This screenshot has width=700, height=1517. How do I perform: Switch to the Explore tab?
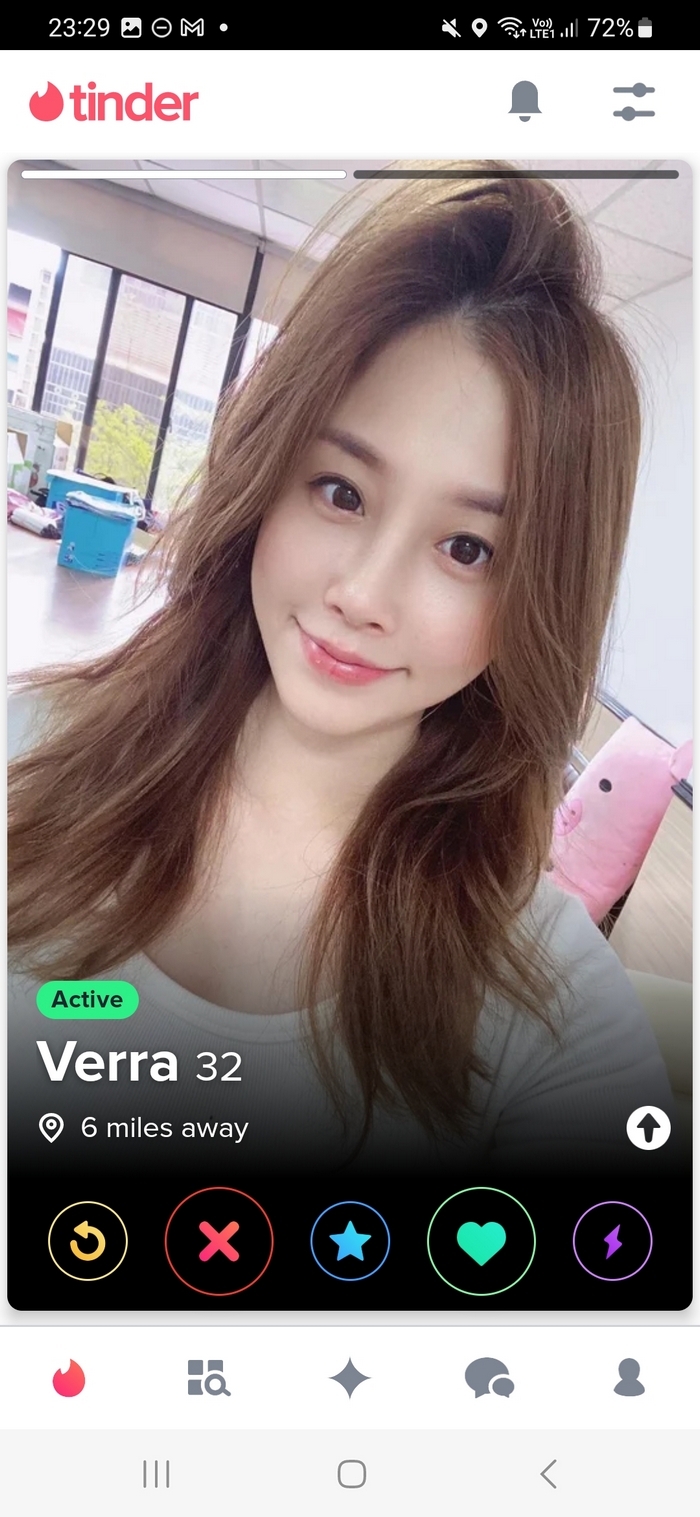coord(209,1378)
